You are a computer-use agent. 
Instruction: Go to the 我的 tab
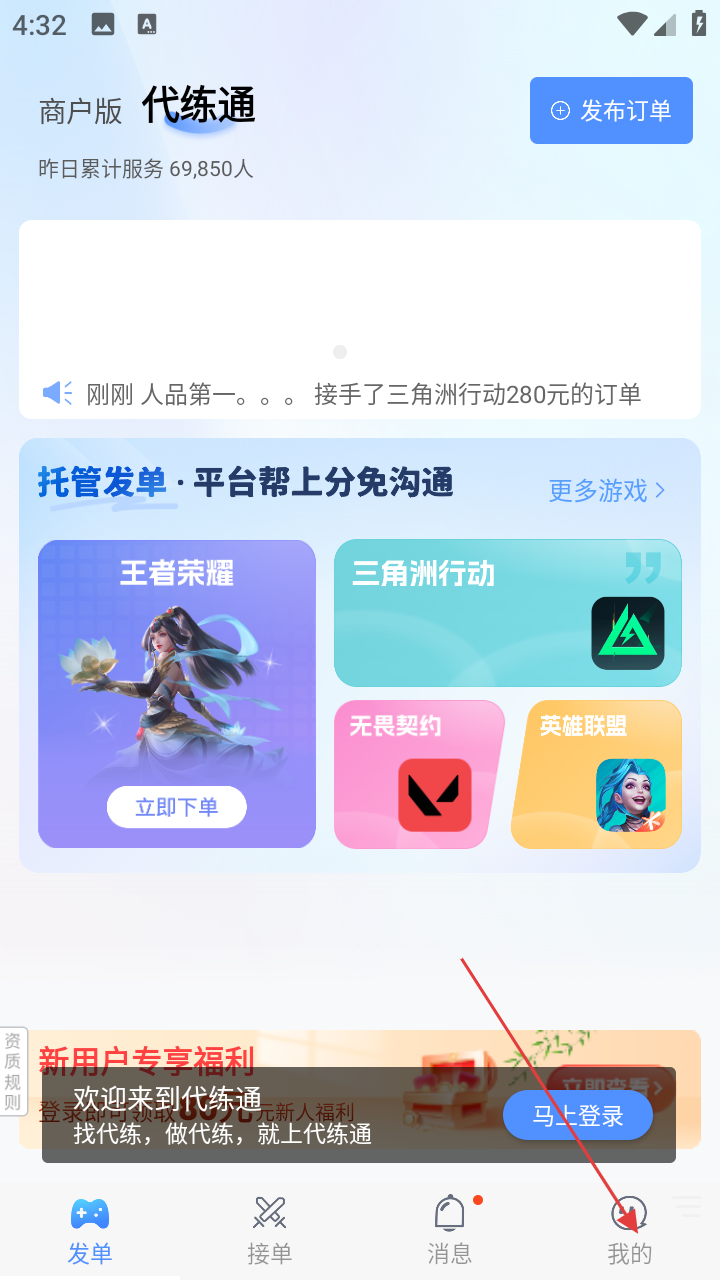(x=629, y=1231)
